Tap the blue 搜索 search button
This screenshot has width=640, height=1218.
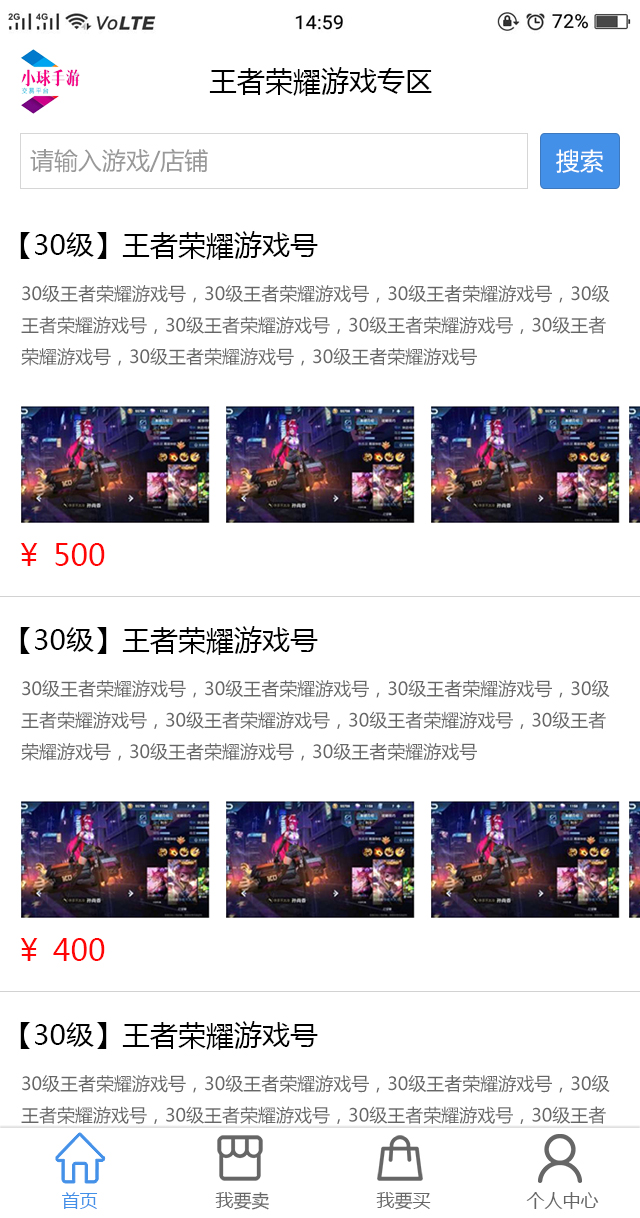click(580, 161)
